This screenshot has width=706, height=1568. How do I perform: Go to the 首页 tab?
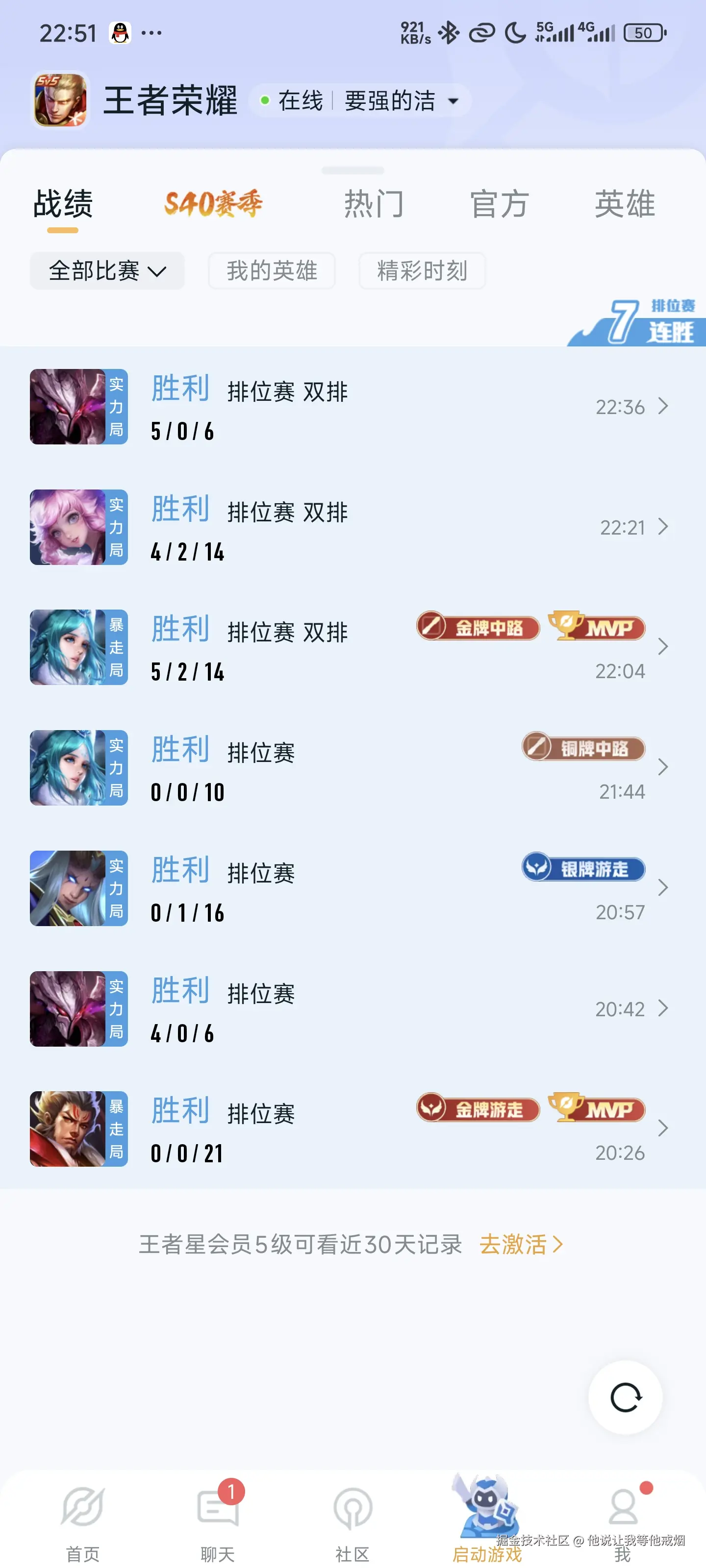(x=83, y=1522)
